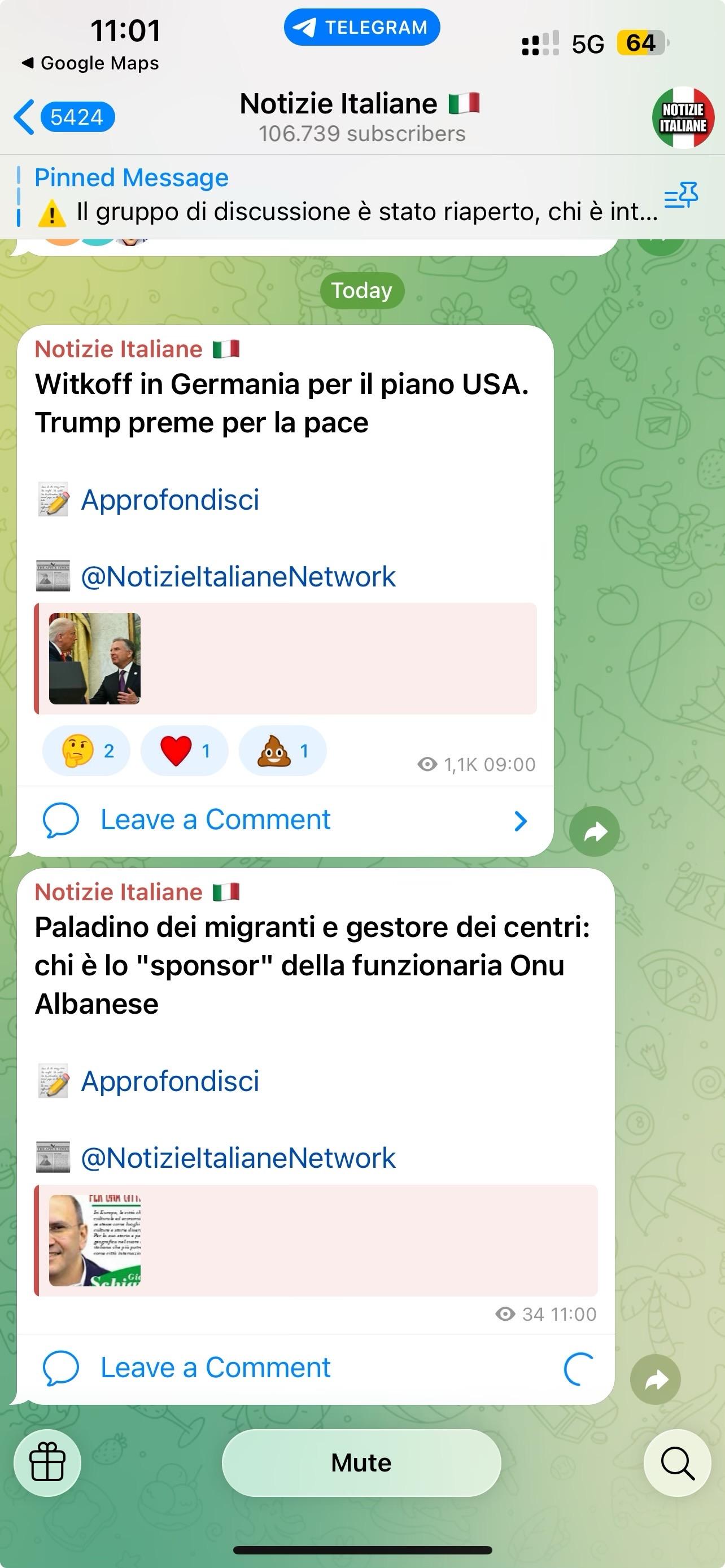Open Approfondisci link in Witkoff post
This screenshot has width=725, height=1568.
coord(169,500)
